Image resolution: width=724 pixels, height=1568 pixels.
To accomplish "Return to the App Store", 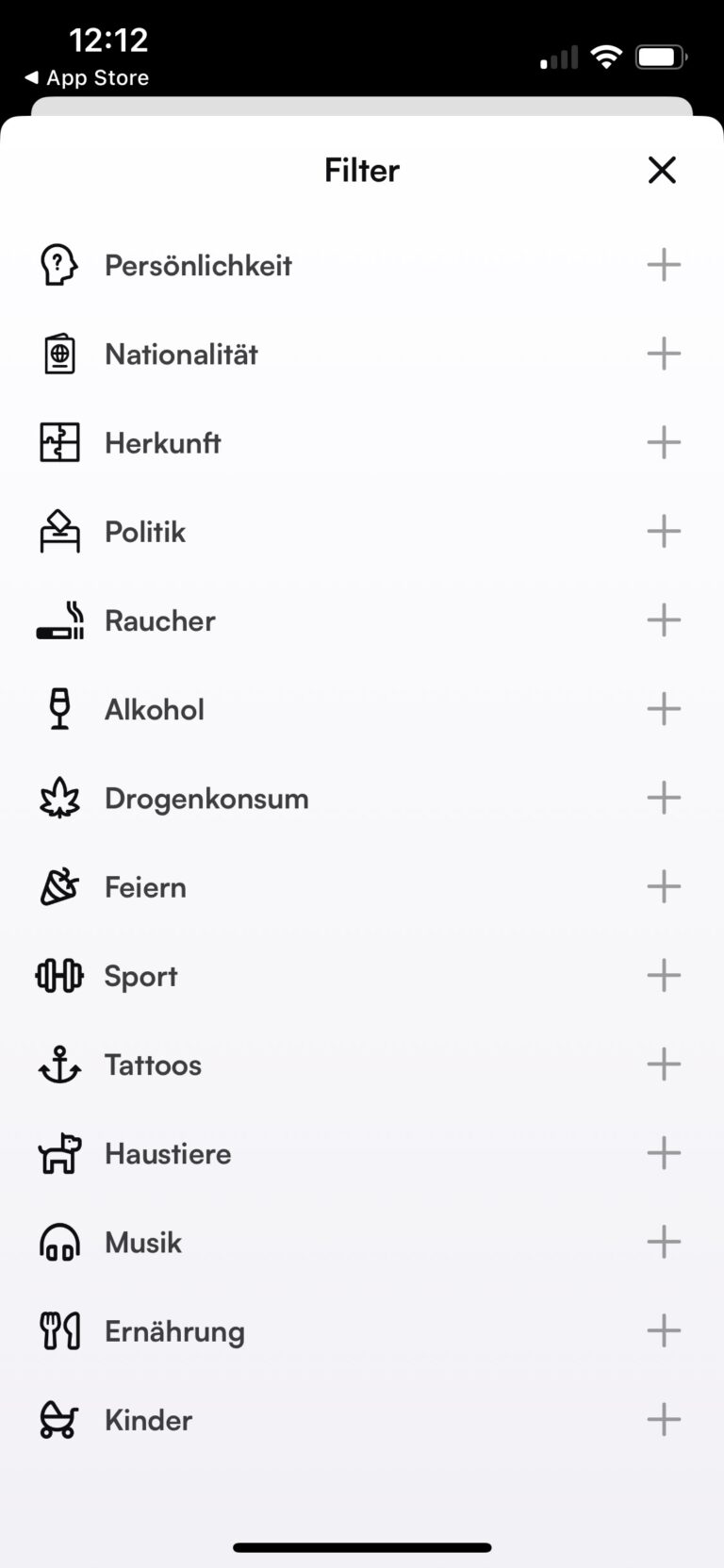I will (87, 78).
